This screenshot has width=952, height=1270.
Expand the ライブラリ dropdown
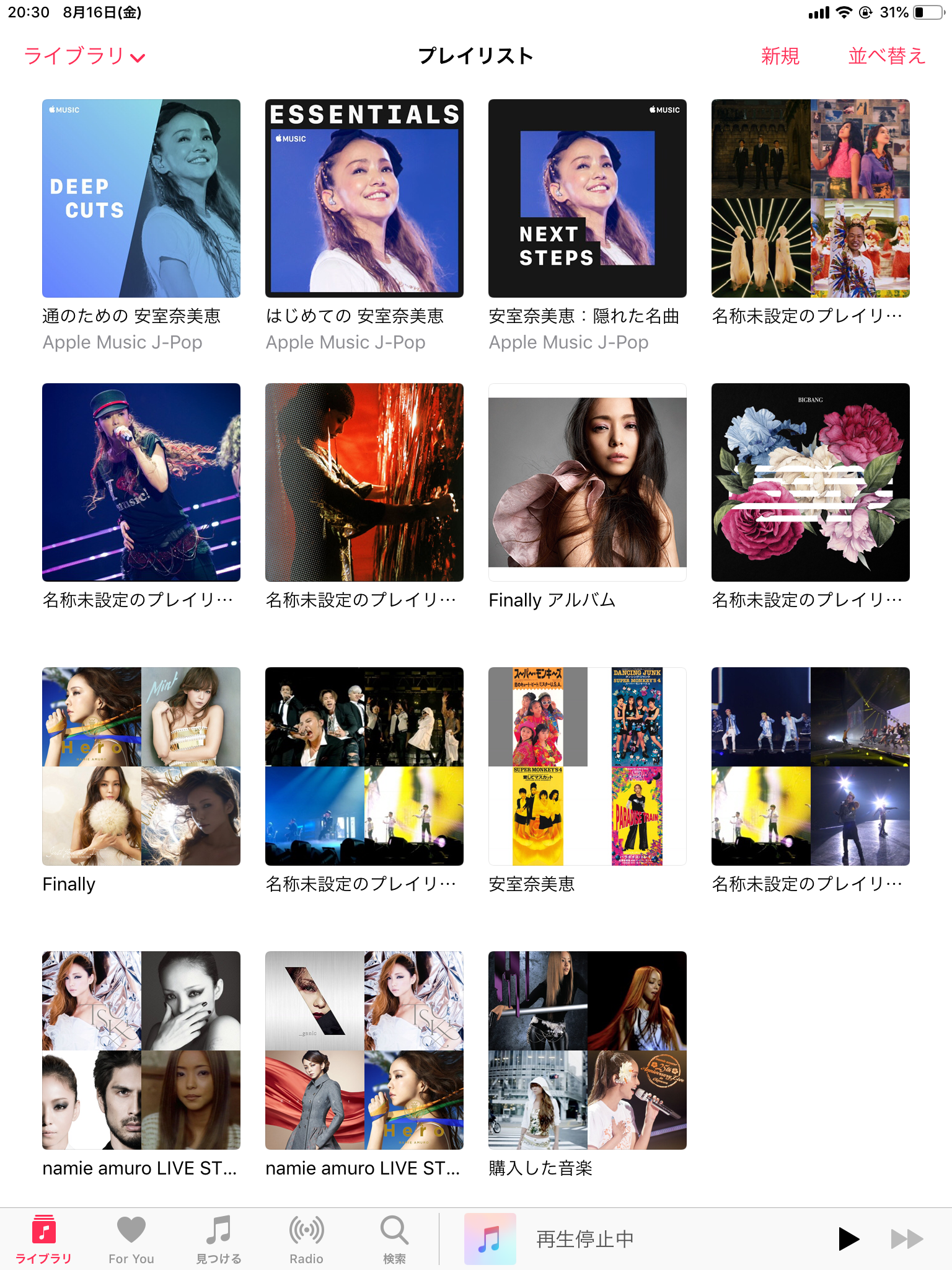(x=84, y=56)
